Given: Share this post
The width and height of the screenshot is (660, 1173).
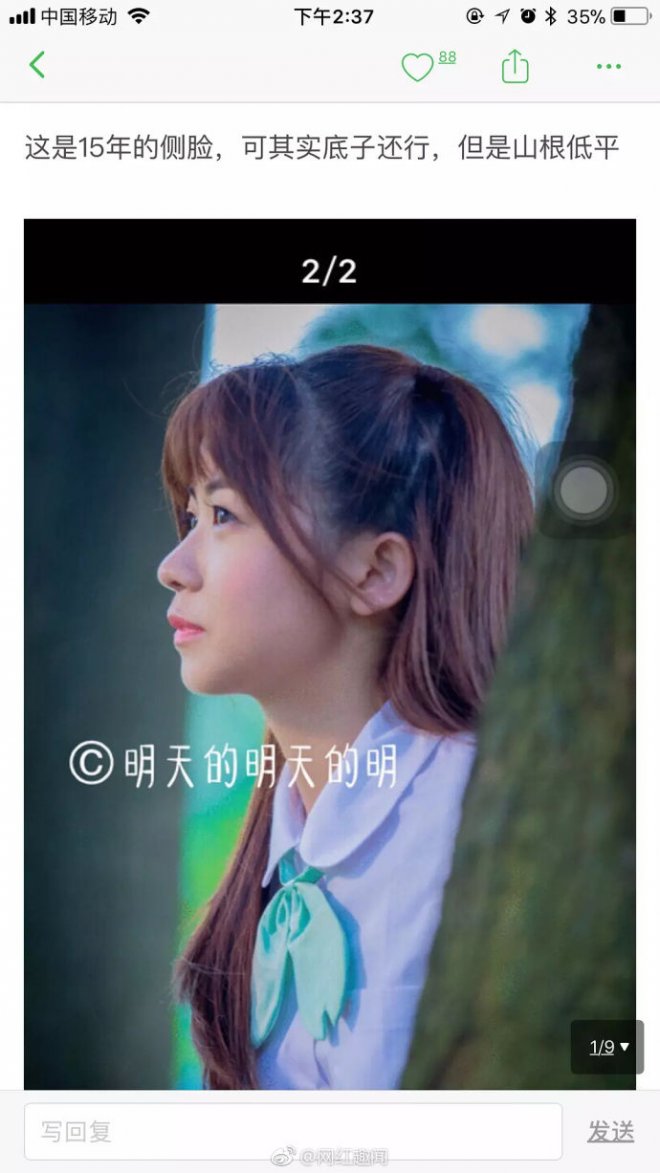Looking at the screenshot, I should click(514, 67).
